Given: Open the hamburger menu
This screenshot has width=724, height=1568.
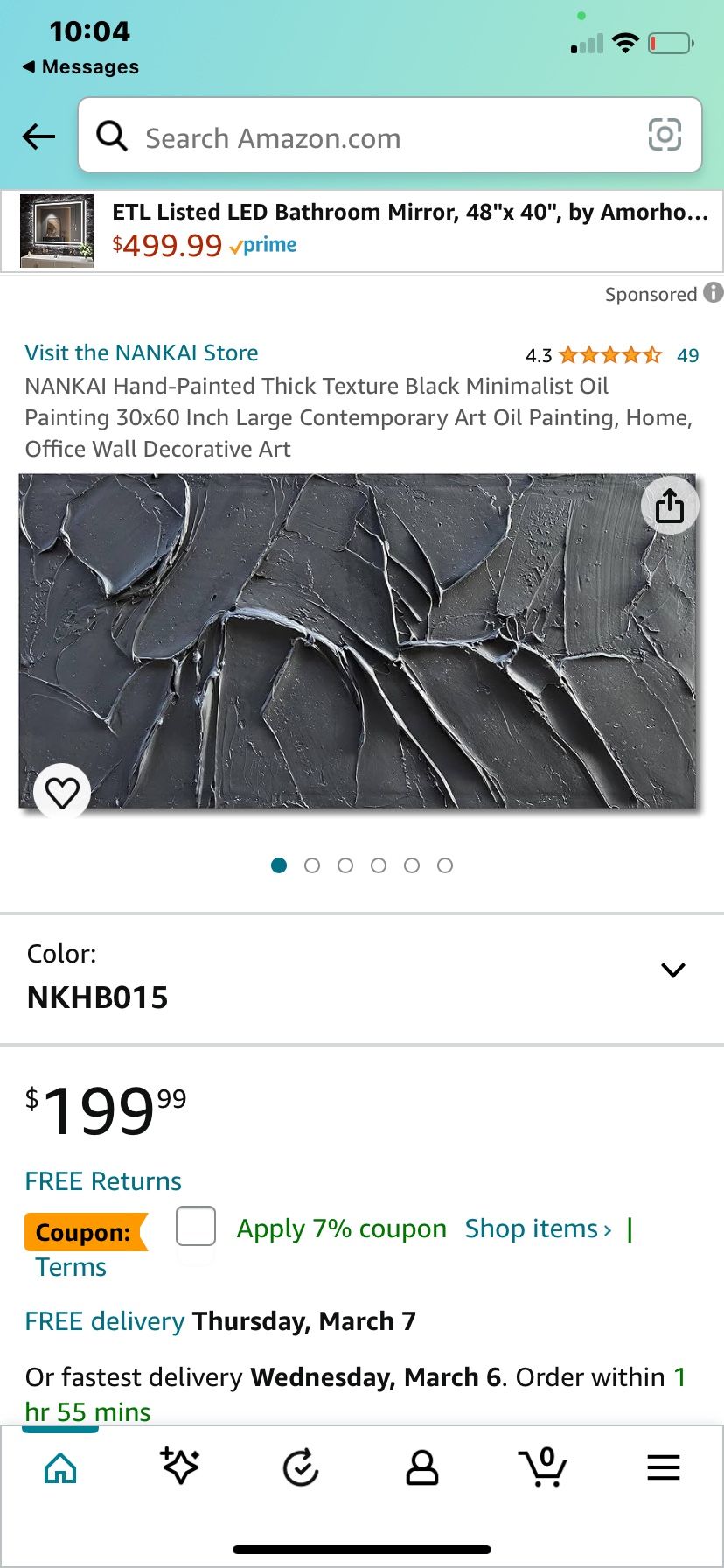Looking at the screenshot, I should (663, 1468).
